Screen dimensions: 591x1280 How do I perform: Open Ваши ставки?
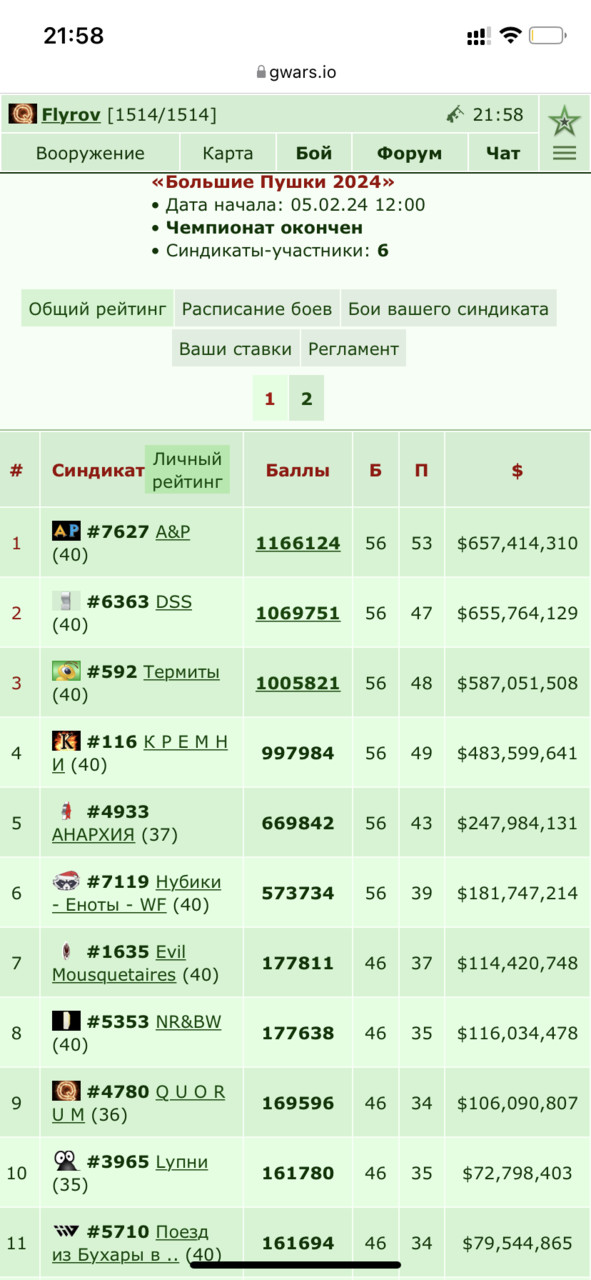(235, 349)
